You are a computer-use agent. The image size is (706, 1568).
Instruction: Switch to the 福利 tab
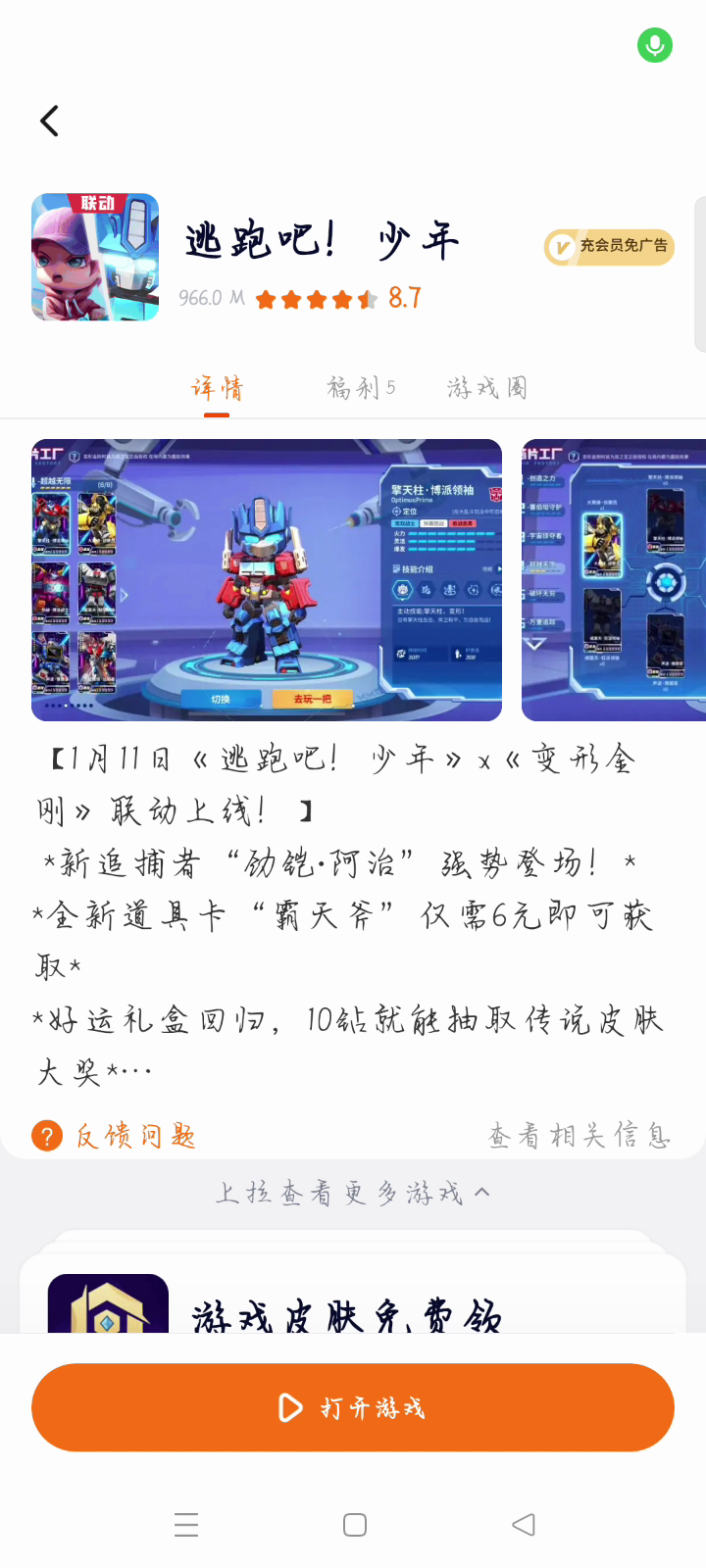click(x=361, y=388)
